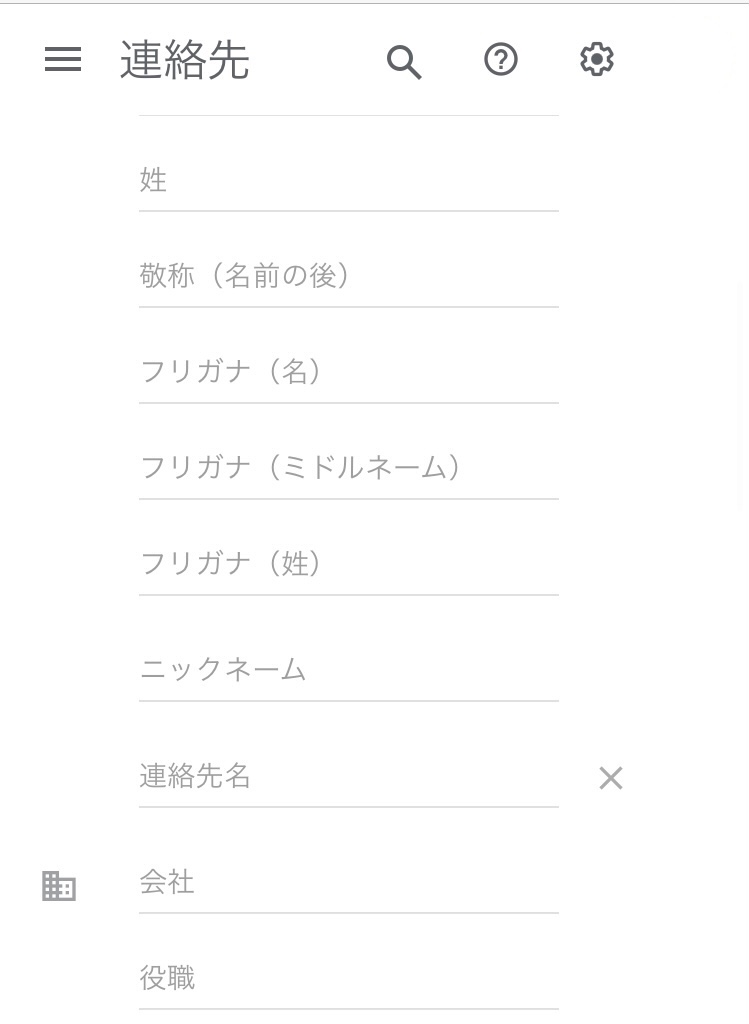Tap the フリガナ（名）field

tap(348, 373)
